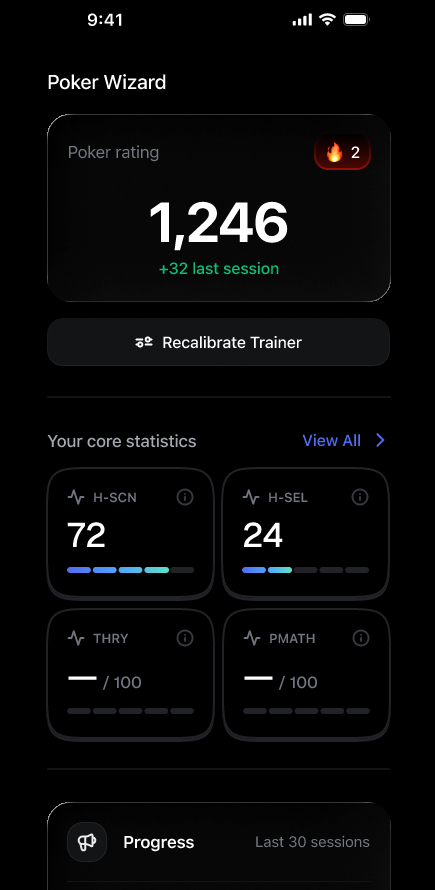Open View All core statistics
The height and width of the screenshot is (890, 435).
(x=344, y=440)
